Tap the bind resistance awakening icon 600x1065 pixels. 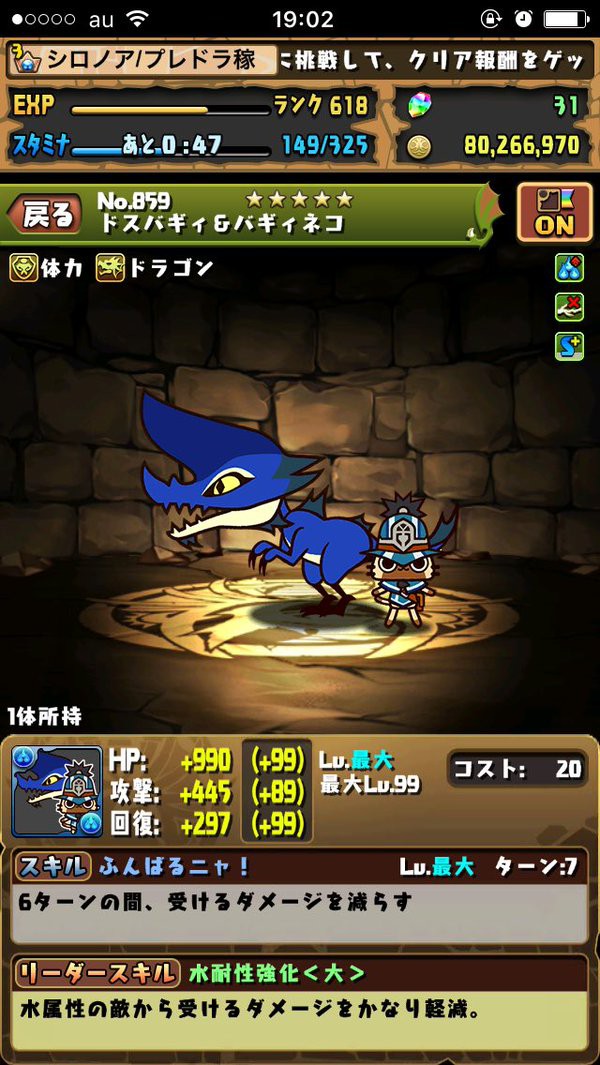pyautogui.click(x=569, y=307)
